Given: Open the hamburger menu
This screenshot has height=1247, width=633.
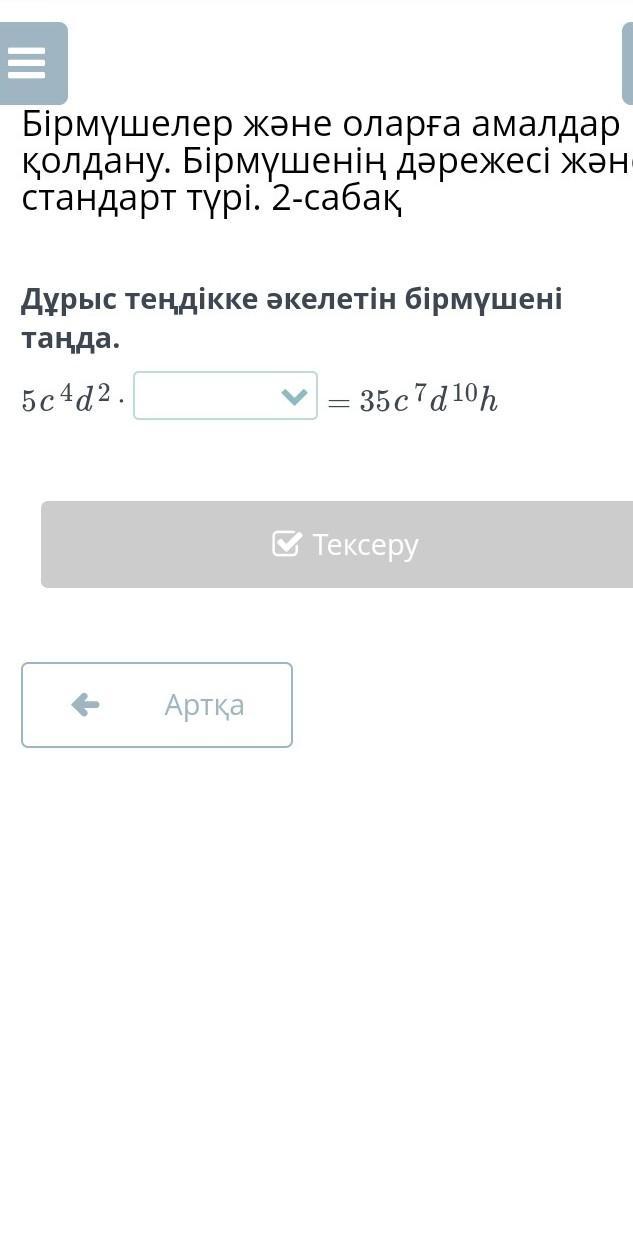Looking at the screenshot, I should point(27,63).
